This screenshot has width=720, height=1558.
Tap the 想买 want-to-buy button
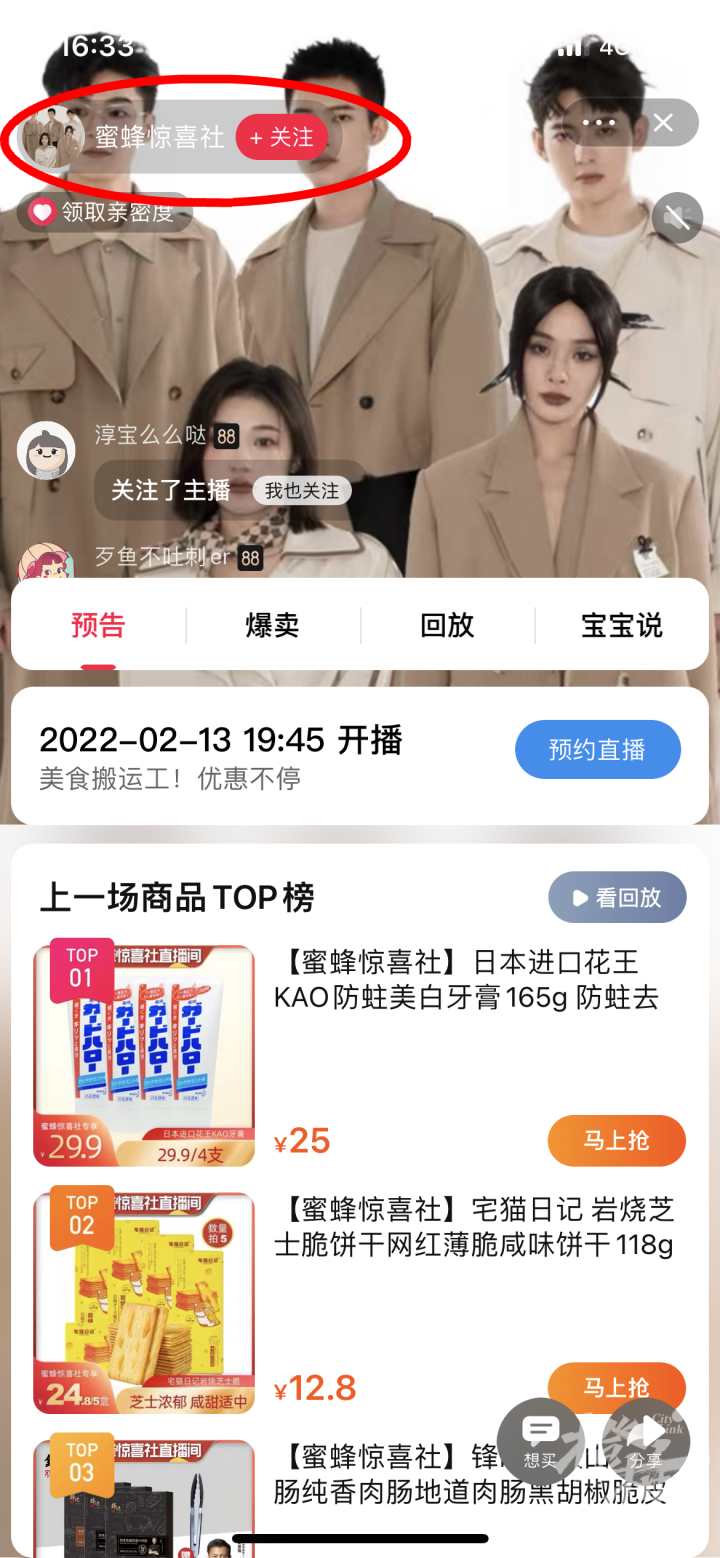coord(540,1440)
